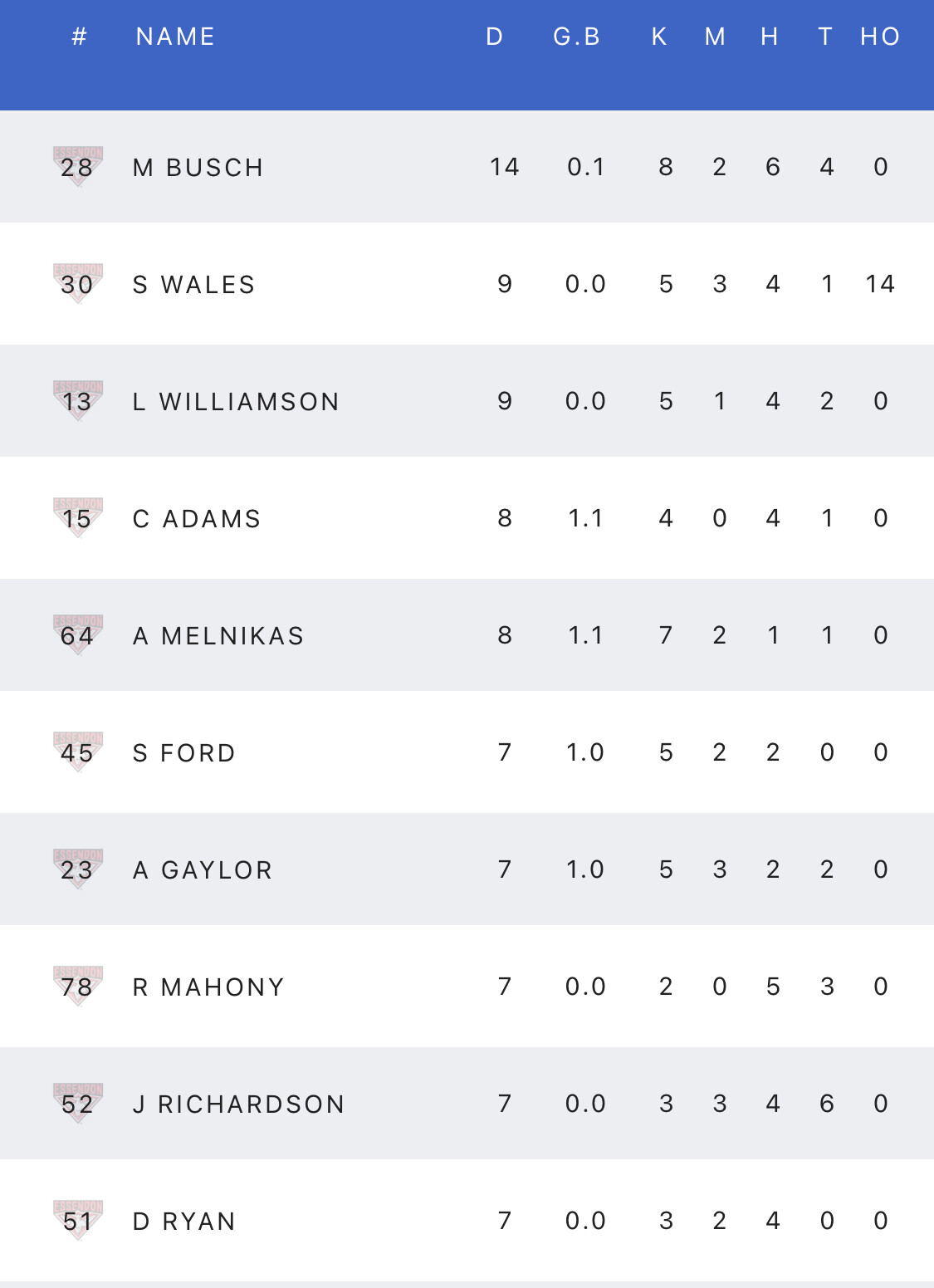View the A Melnikas row
This screenshot has width=934, height=1288.
[219, 636]
